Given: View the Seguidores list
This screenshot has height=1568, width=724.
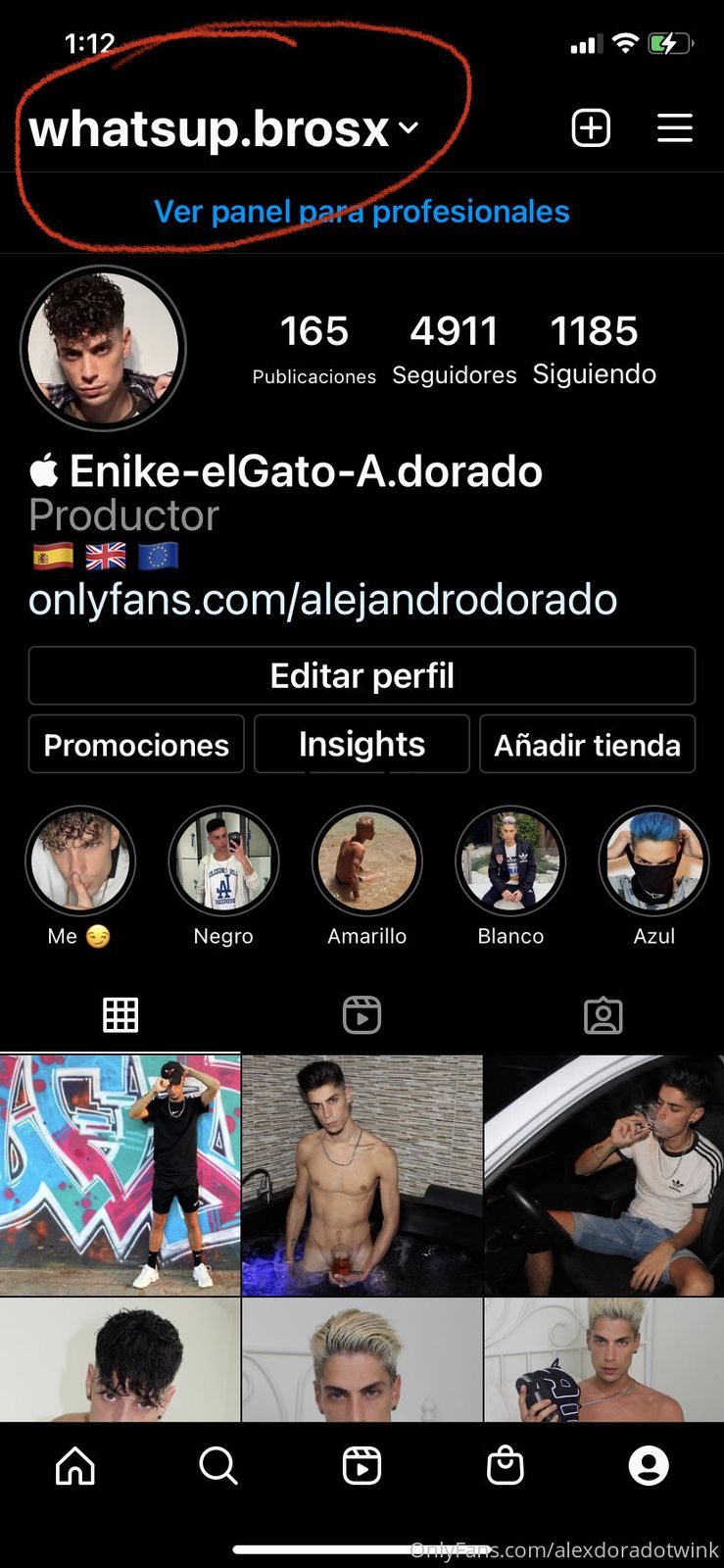Looking at the screenshot, I should tap(454, 347).
